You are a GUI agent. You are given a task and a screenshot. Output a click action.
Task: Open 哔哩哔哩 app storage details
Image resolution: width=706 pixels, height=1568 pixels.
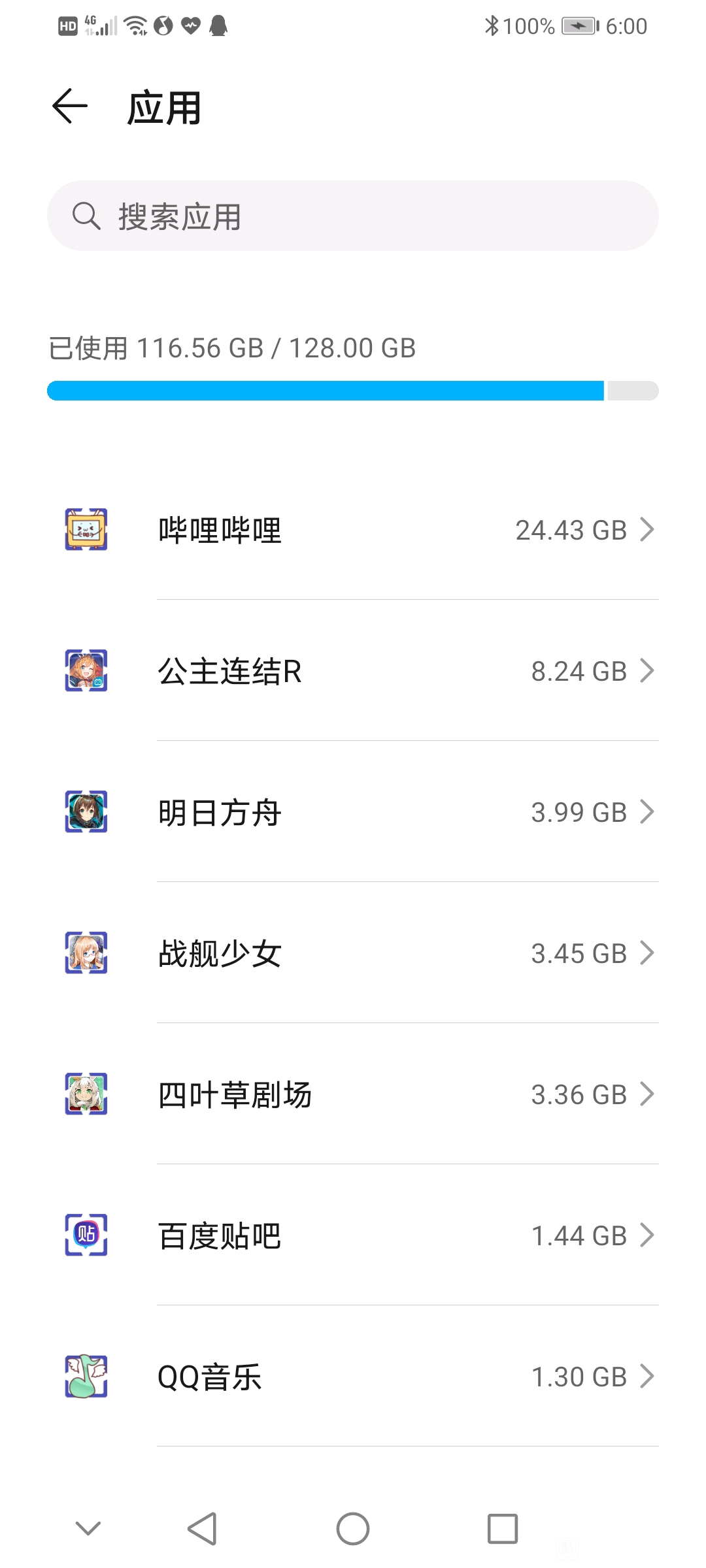coord(353,529)
